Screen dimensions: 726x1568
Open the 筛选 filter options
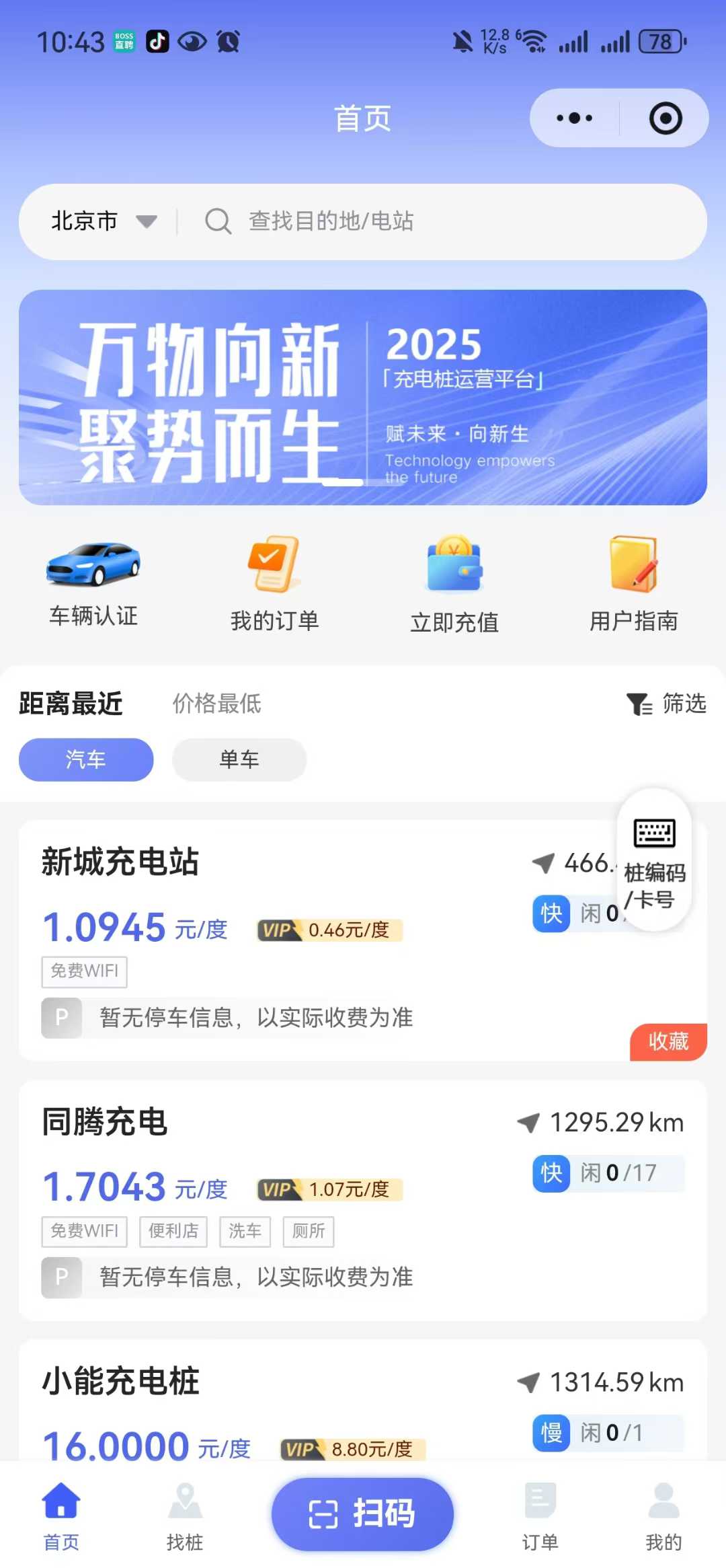[666, 704]
